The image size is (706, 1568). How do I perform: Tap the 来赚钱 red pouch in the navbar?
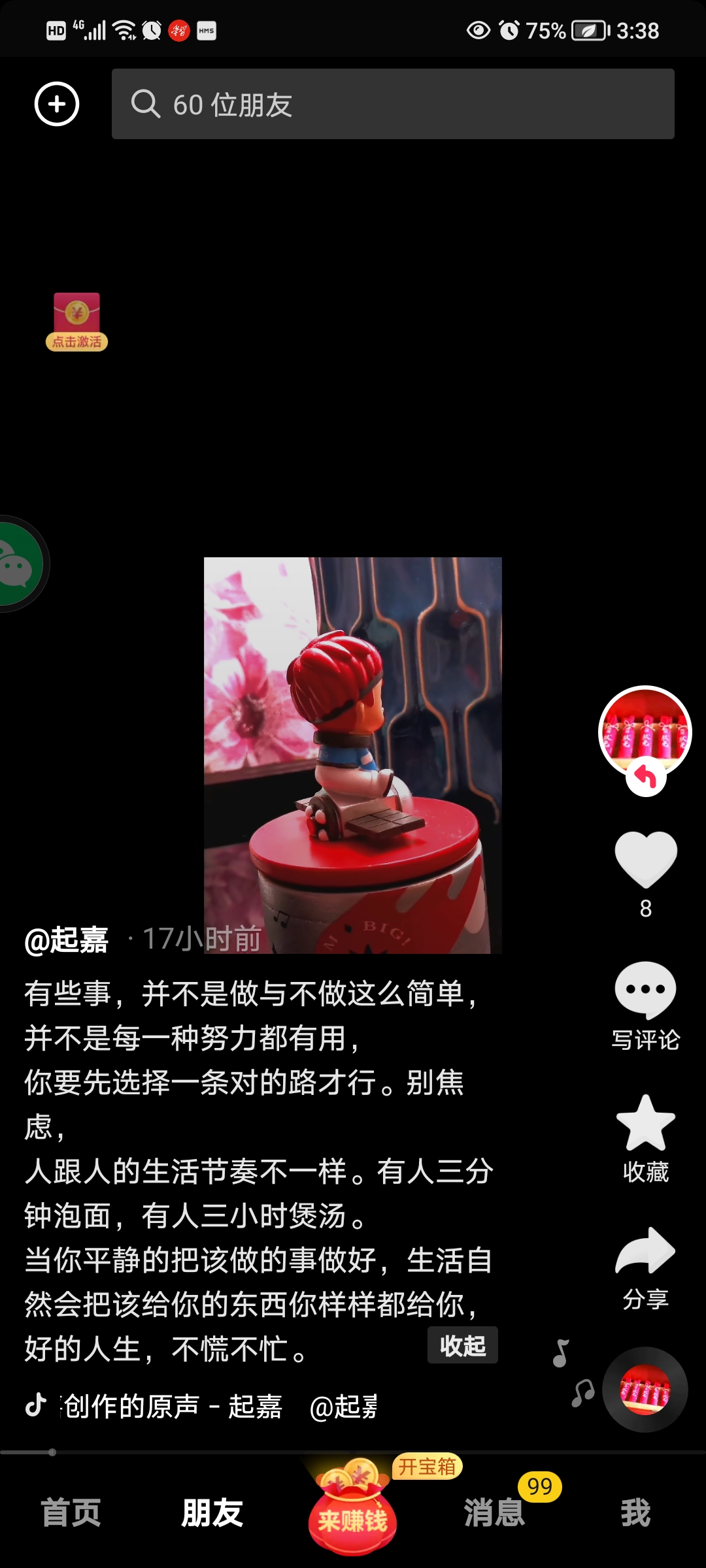pos(353,1520)
